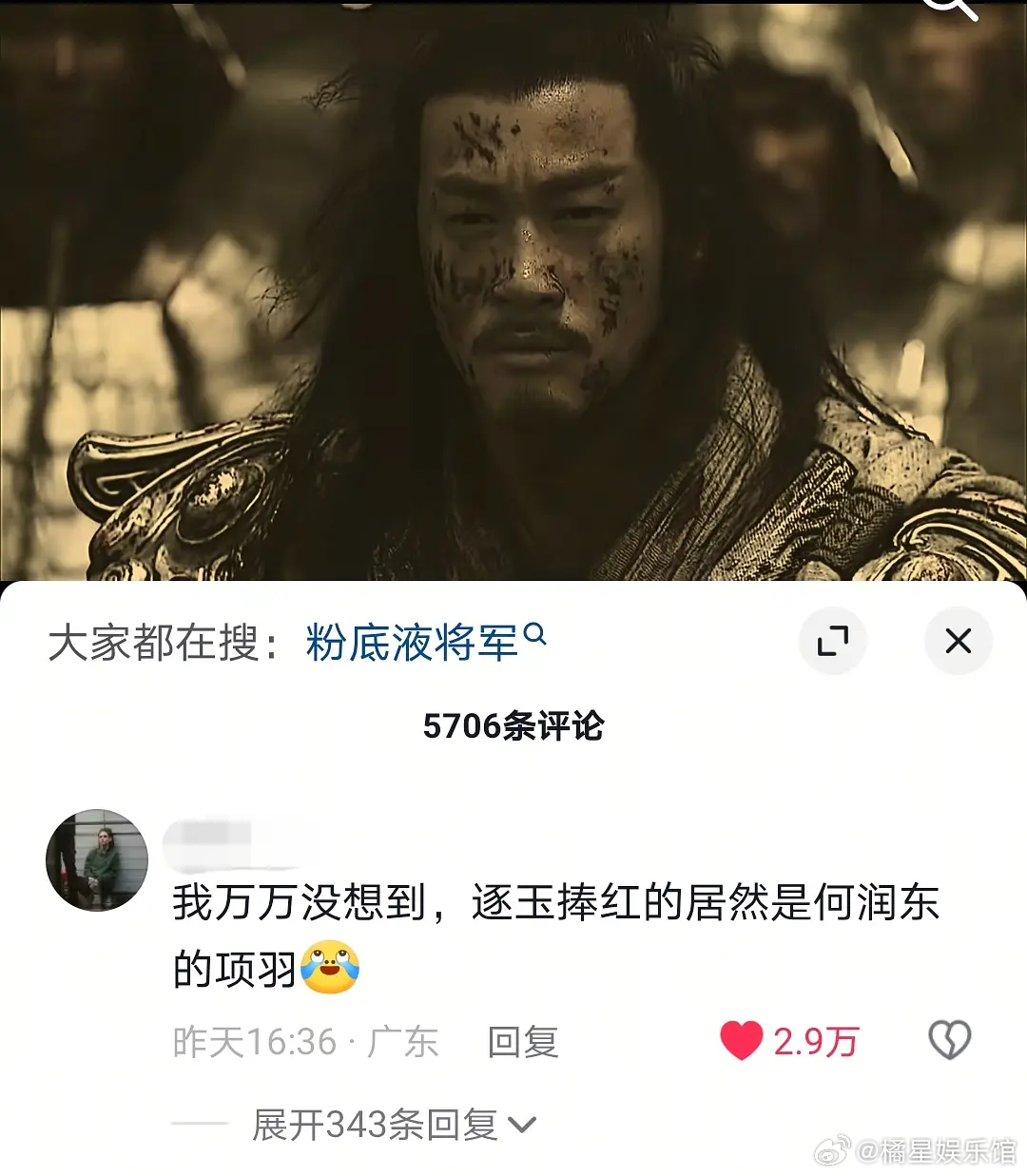Toggle the like state showing 2.9万
The width and height of the screenshot is (1027, 1176).
pos(789,1042)
